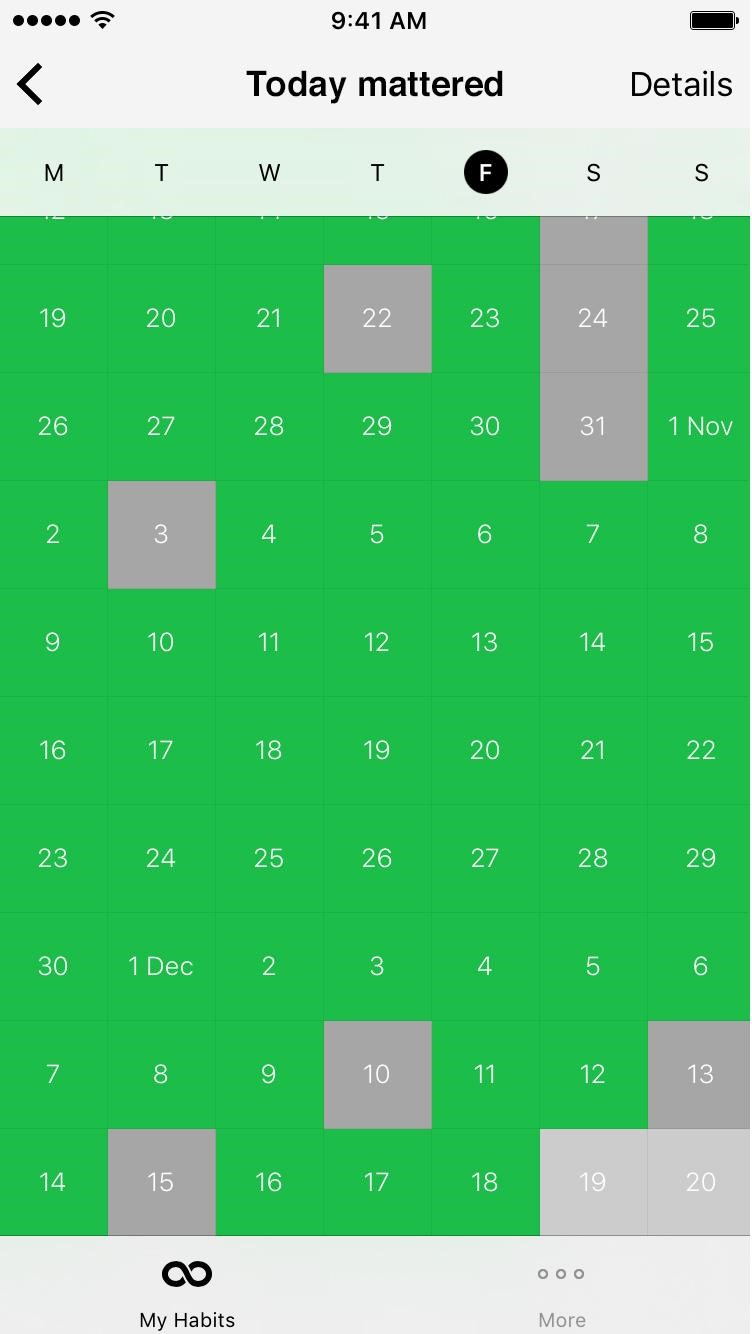752x1334 pixels.
Task: Mark the grey day 15 as done
Action: coord(161,1183)
